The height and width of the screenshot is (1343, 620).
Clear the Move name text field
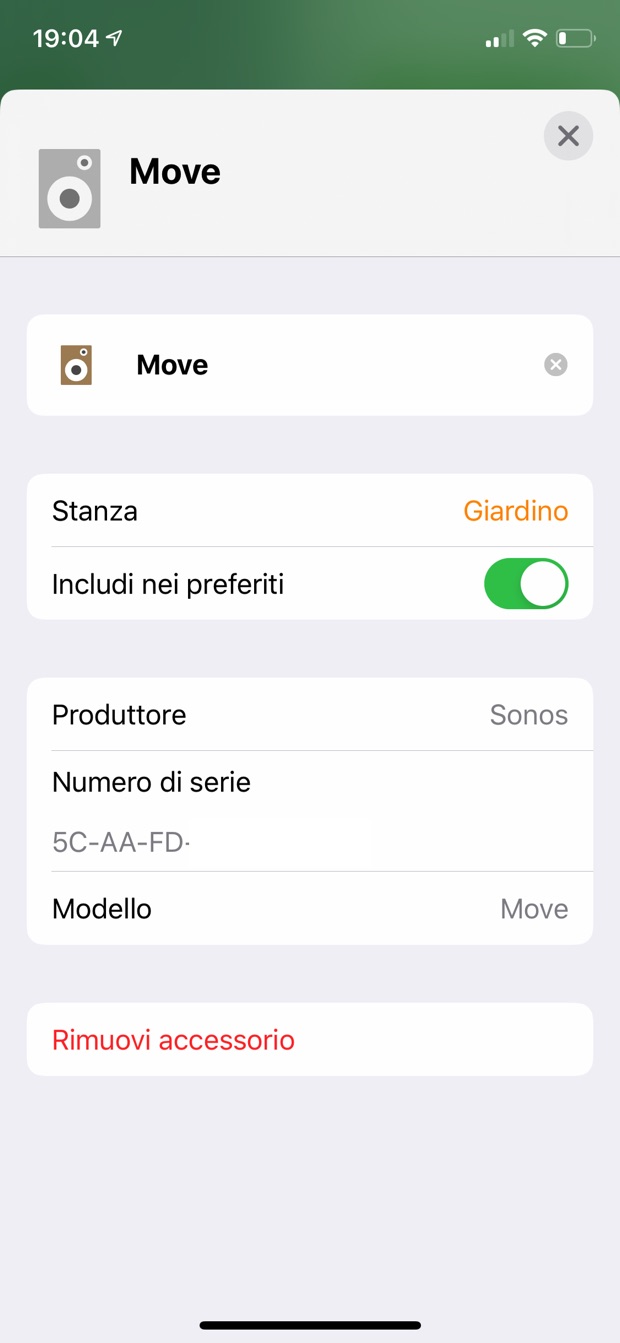[555, 365]
